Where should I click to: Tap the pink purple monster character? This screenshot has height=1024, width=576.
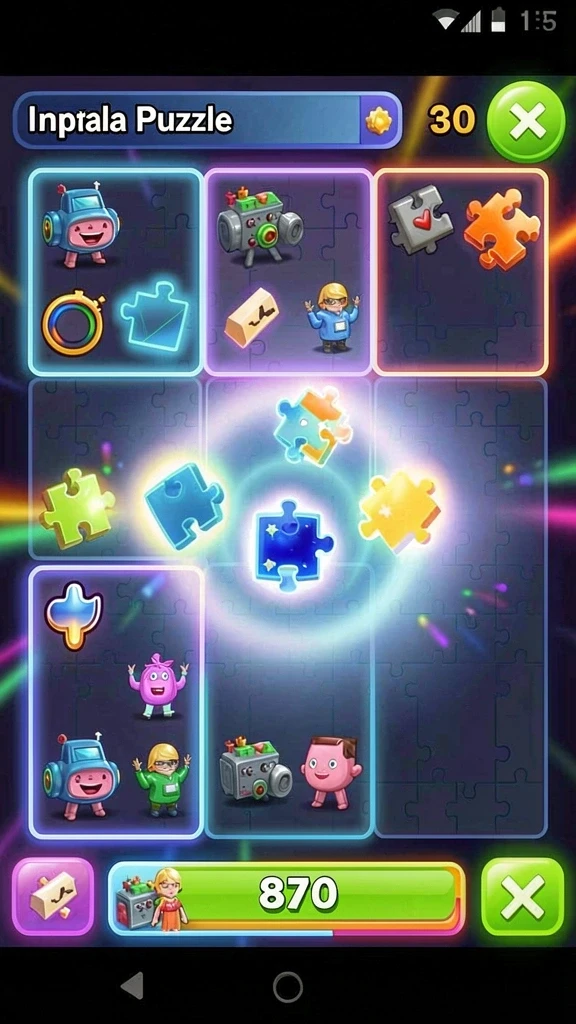tap(157, 686)
